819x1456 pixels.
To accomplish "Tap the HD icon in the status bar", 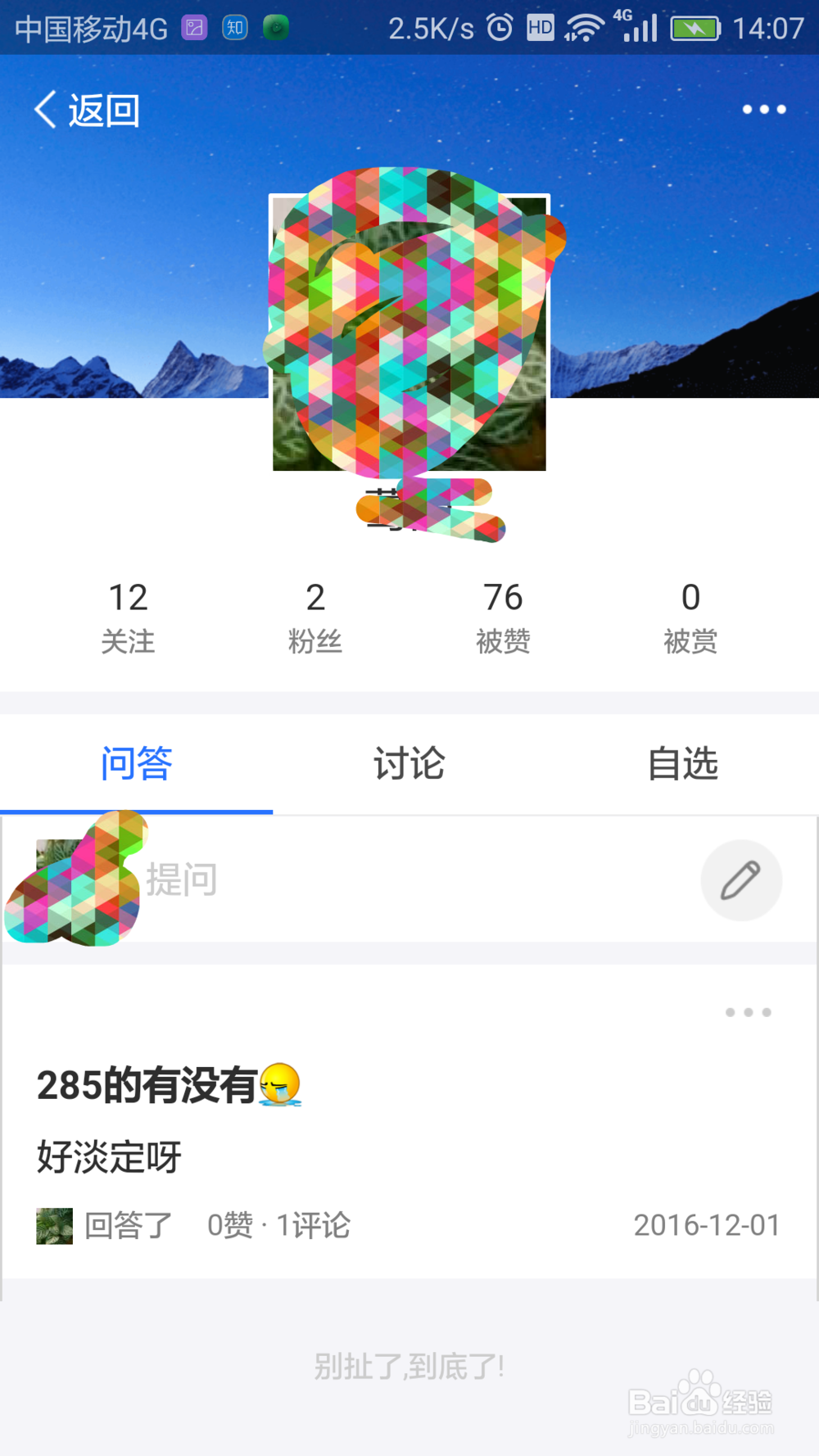I will [x=541, y=27].
